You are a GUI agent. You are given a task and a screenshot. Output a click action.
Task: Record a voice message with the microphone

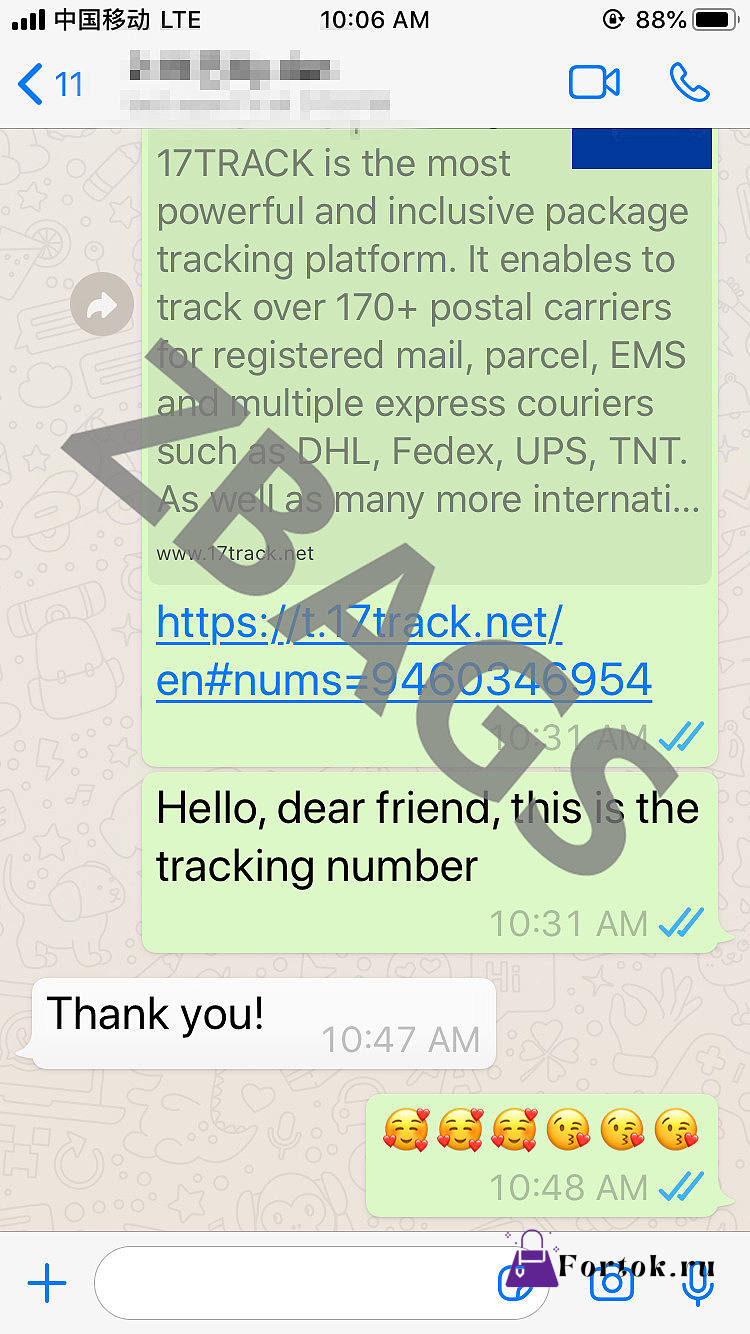coord(697,1284)
